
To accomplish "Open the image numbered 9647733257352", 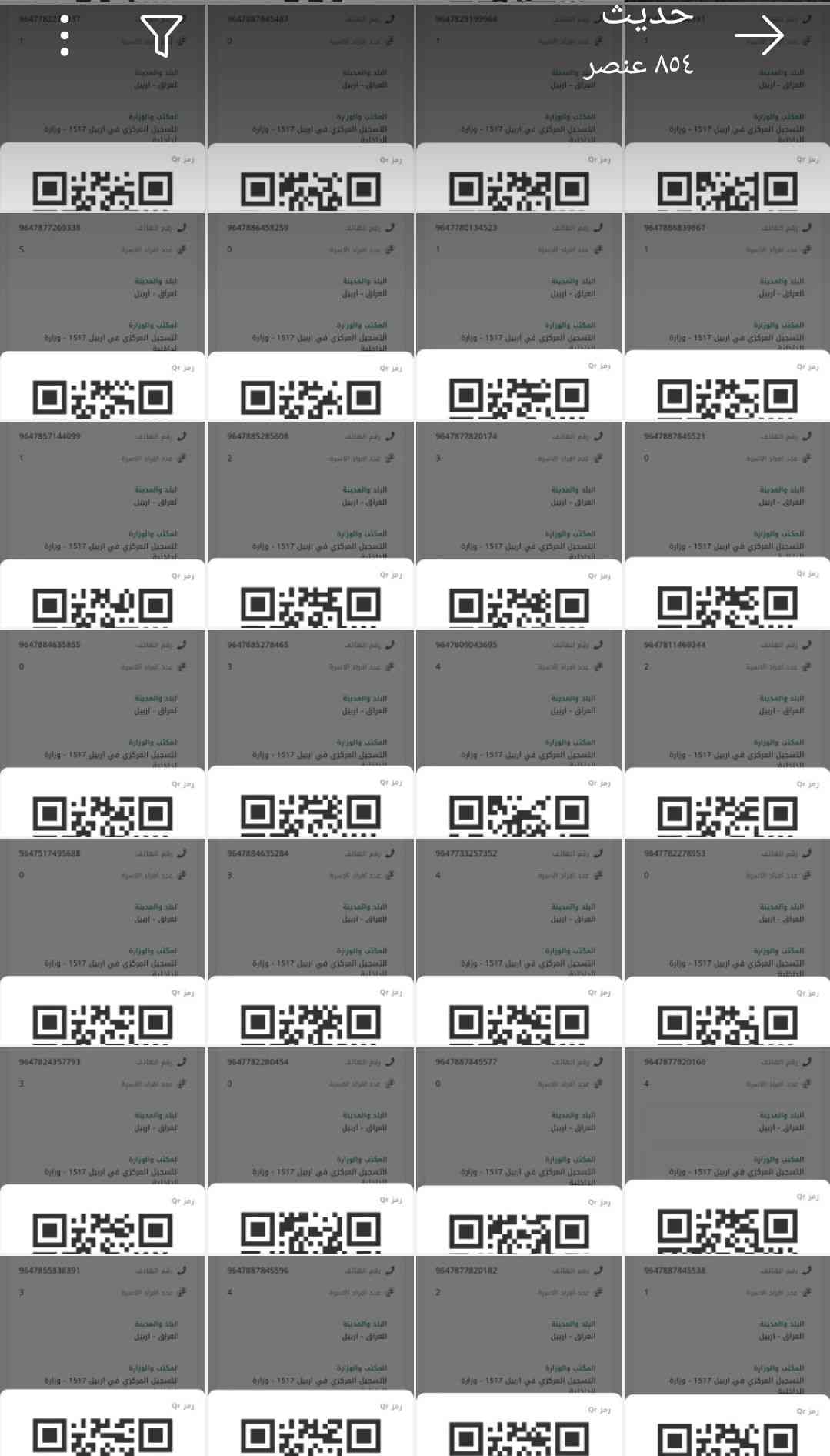I will click(x=519, y=943).
